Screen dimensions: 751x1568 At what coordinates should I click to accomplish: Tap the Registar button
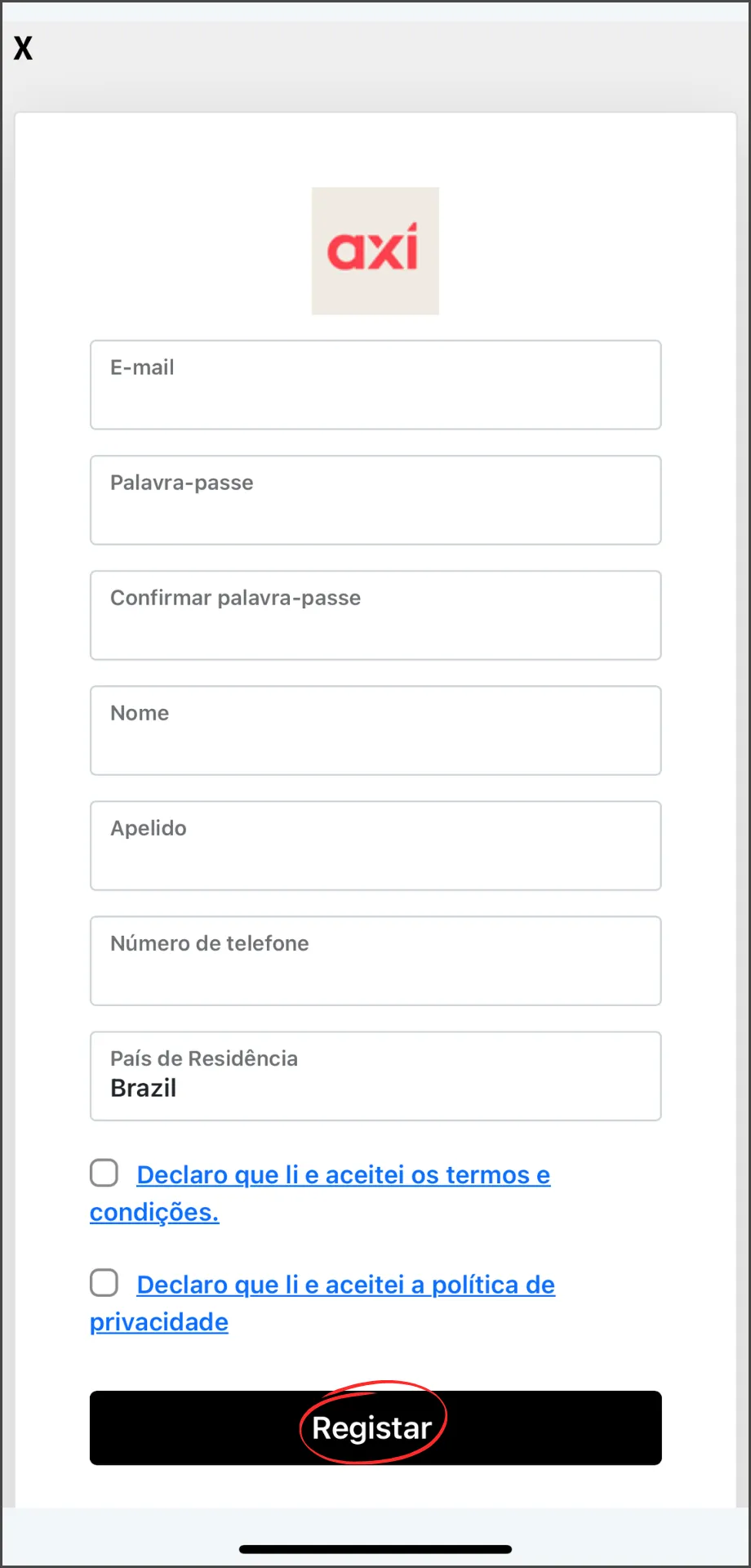[x=375, y=1428]
